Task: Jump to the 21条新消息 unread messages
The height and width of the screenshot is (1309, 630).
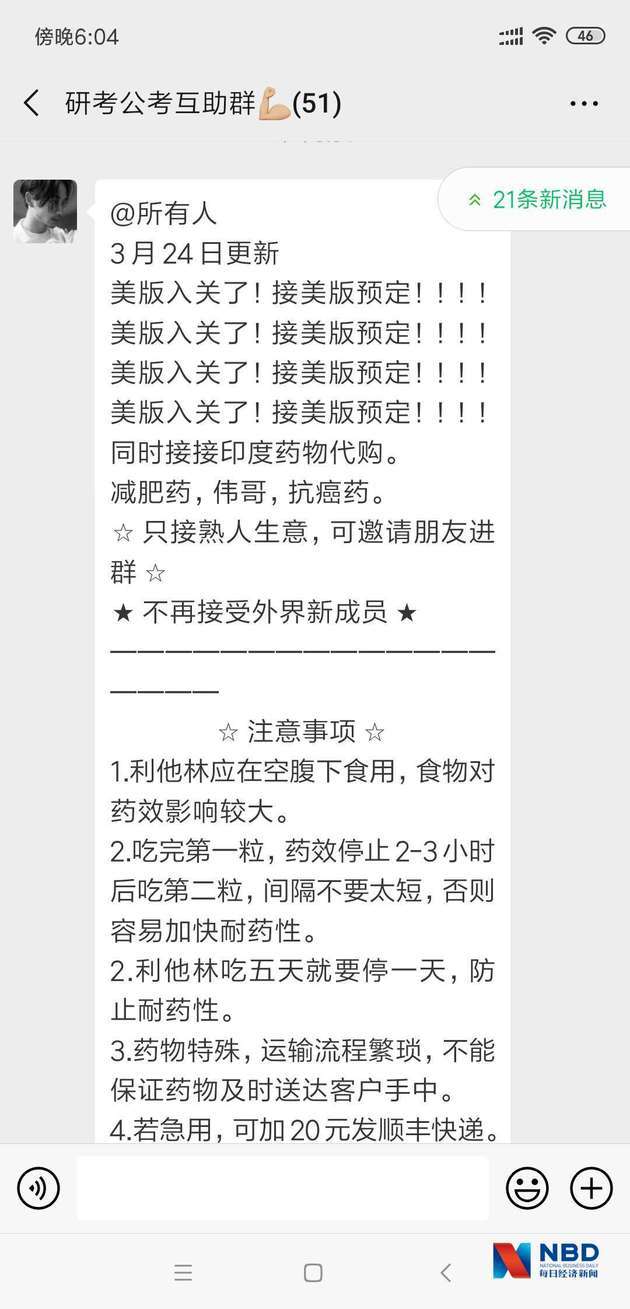Action: tap(537, 199)
